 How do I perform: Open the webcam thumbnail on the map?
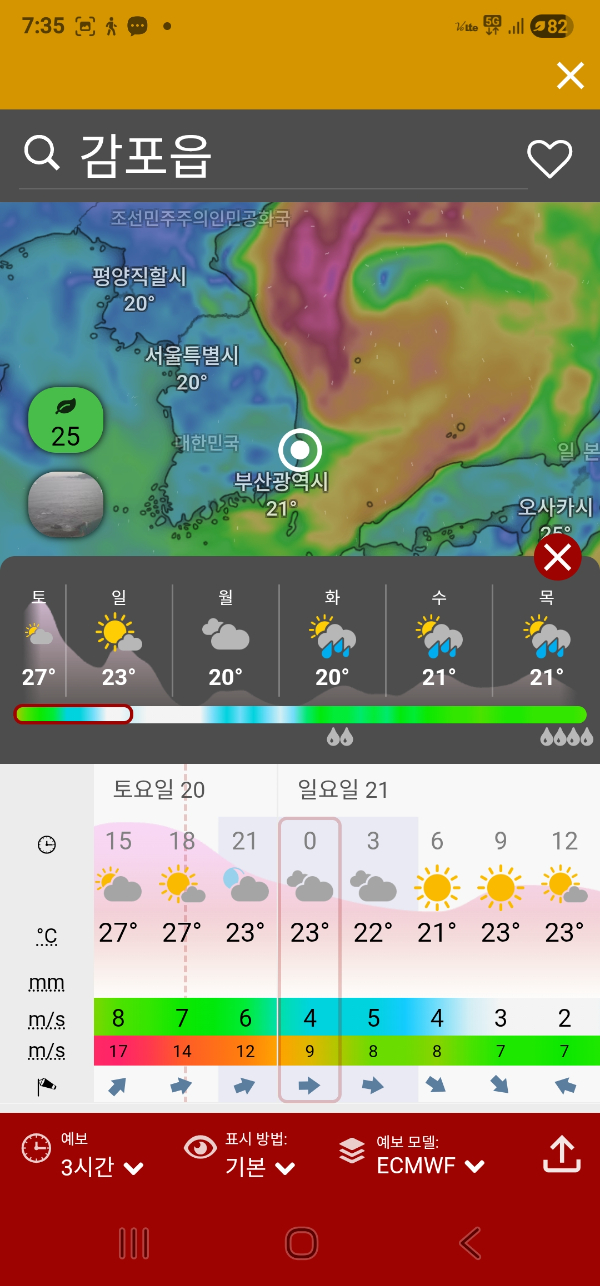click(66, 504)
